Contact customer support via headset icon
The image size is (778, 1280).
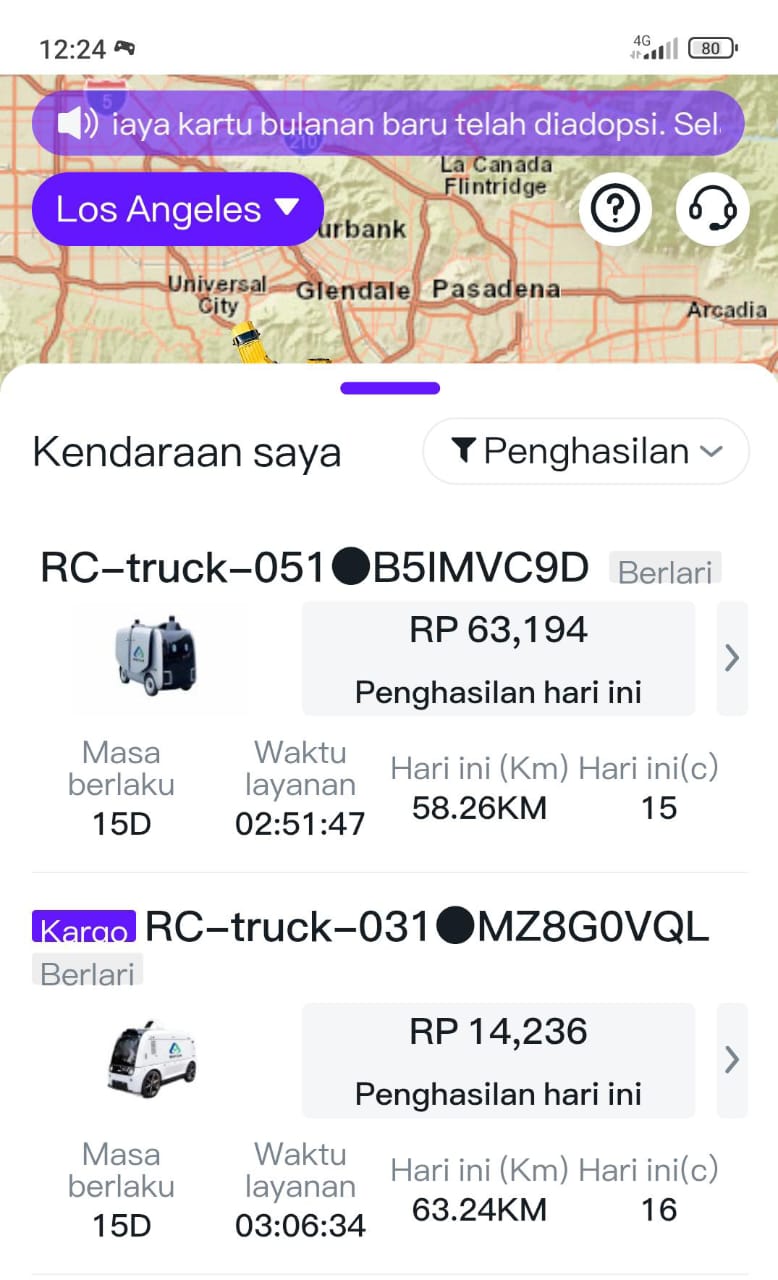pyautogui.click(x=713, y=209)
